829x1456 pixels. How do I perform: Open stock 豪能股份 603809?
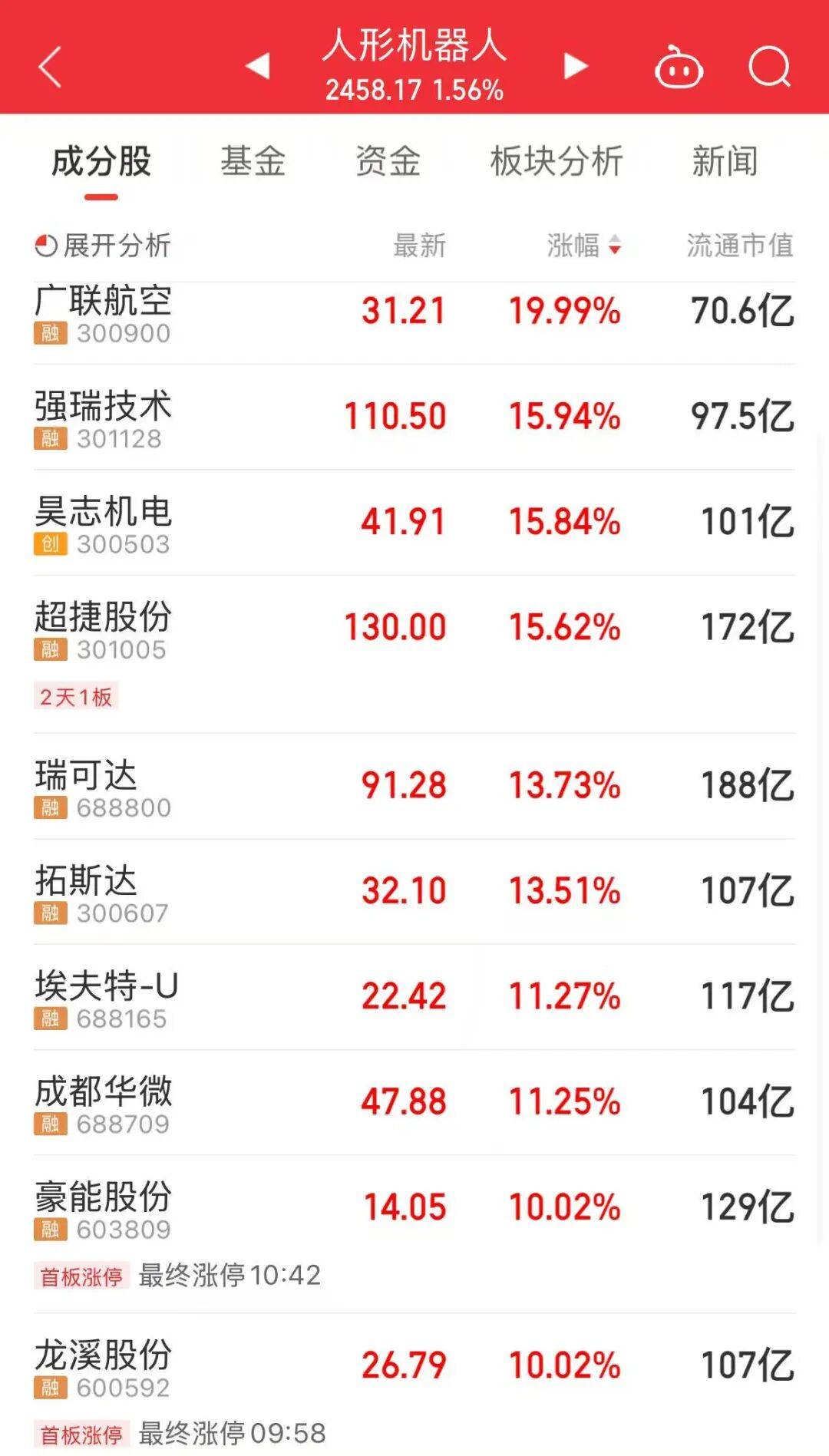point(103,1209)
